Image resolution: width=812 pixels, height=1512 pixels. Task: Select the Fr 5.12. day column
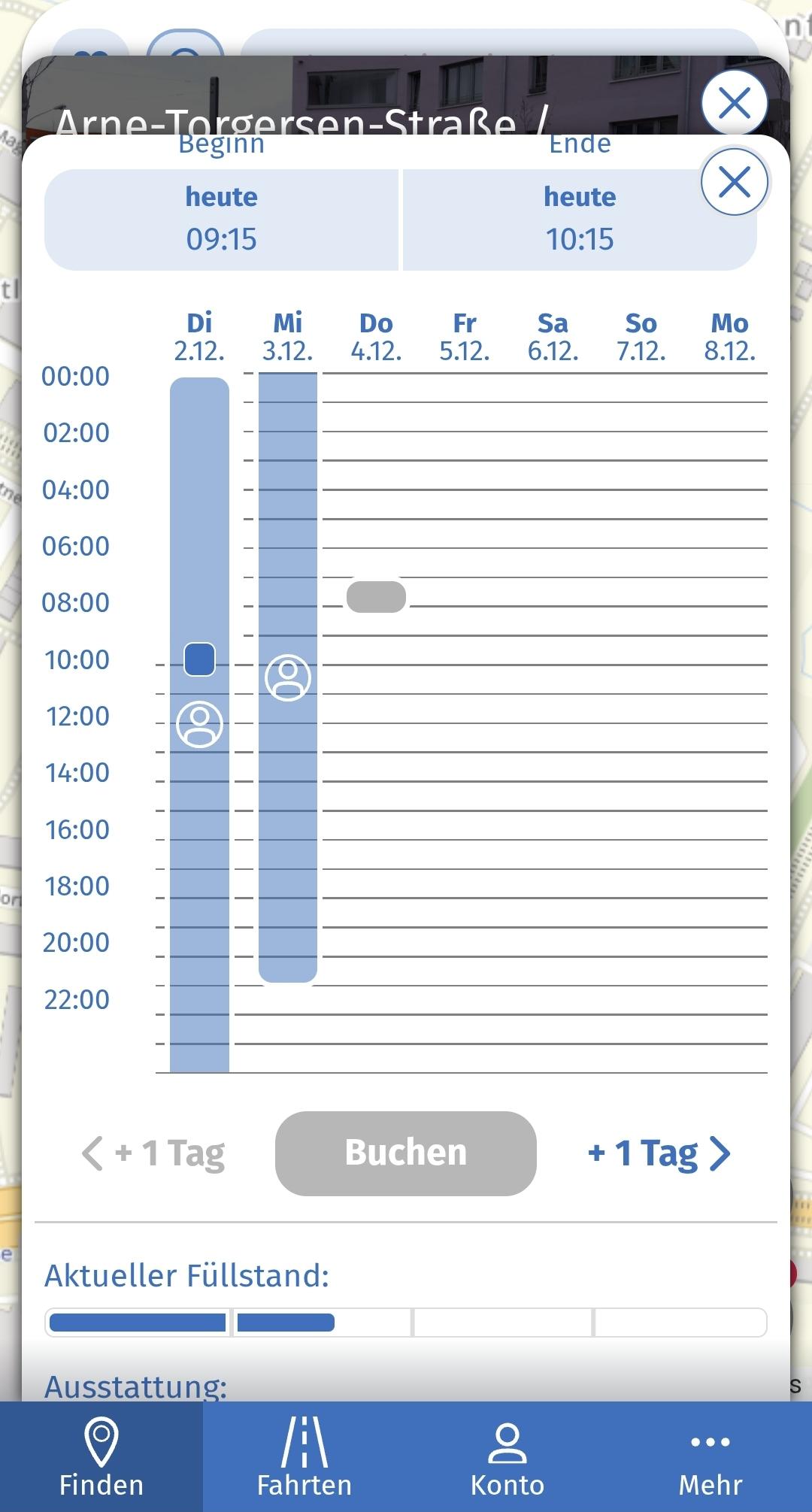pyautogui.click(x=465, y=337)
